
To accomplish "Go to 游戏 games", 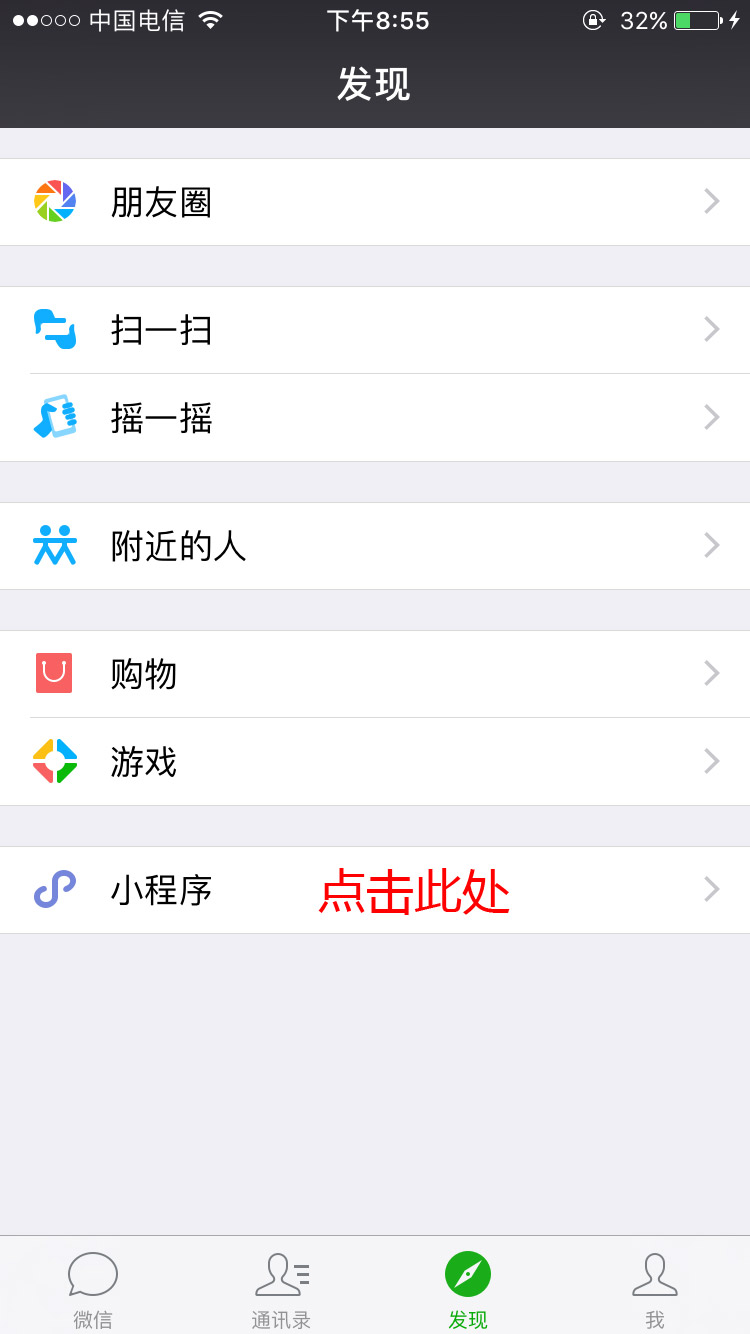I will click(x=375, y=762).
